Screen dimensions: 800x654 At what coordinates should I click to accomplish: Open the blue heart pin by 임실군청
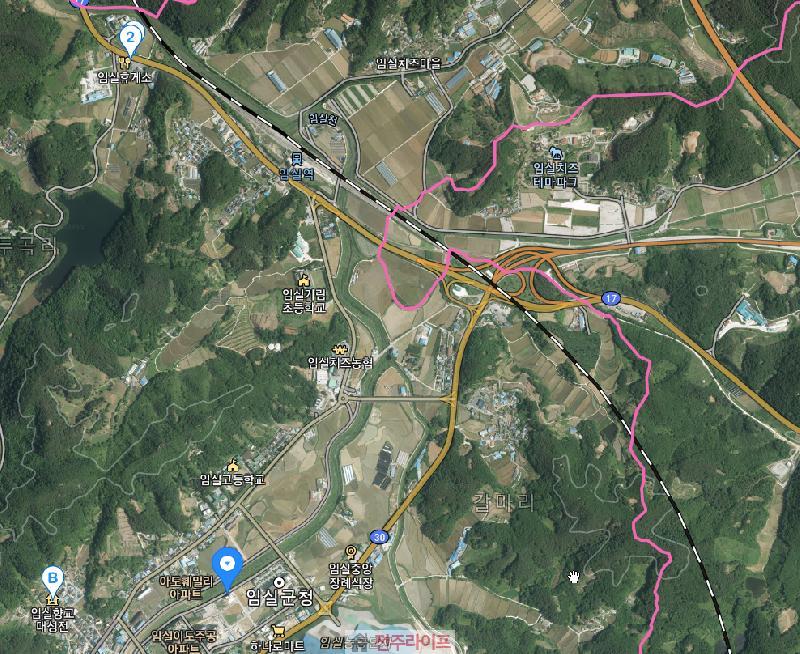point(229,565)
